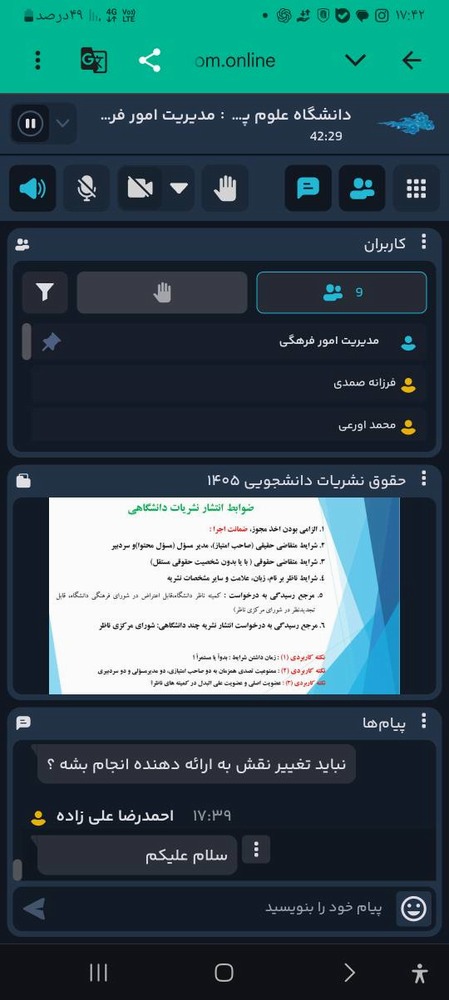Screen dimensions: 449x1000
Task: Open the camera options dropdown arrow
Action: coord(179,188)
